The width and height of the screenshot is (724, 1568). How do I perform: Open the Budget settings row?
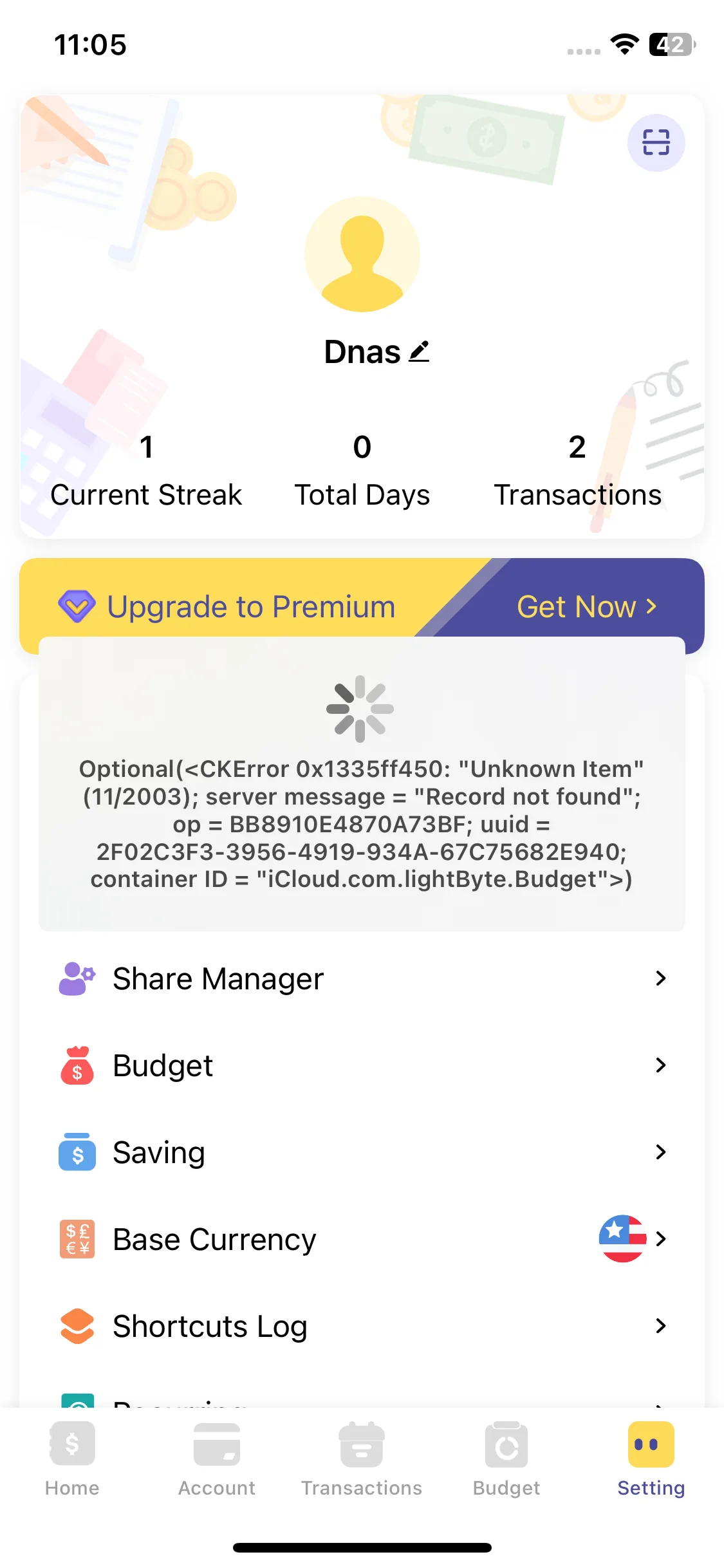coord(362,1066)
